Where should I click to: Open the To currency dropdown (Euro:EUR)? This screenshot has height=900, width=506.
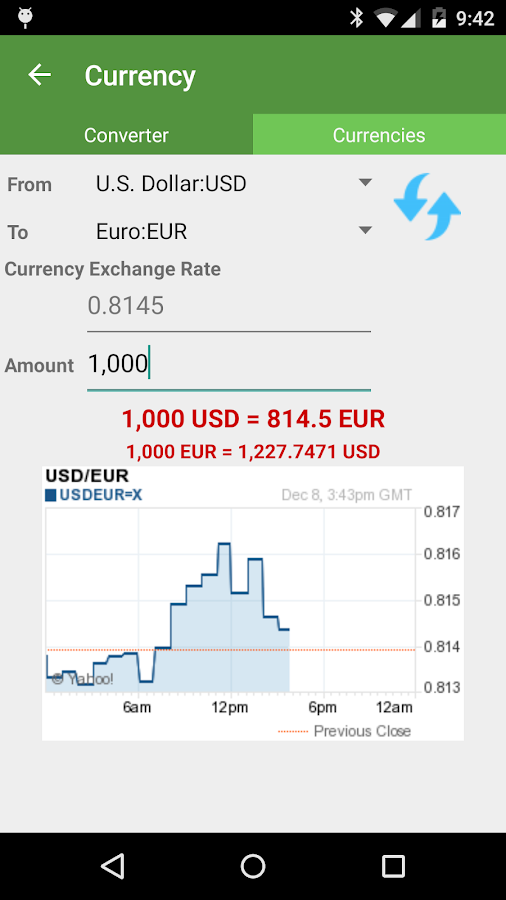click(x=234, y=231)
